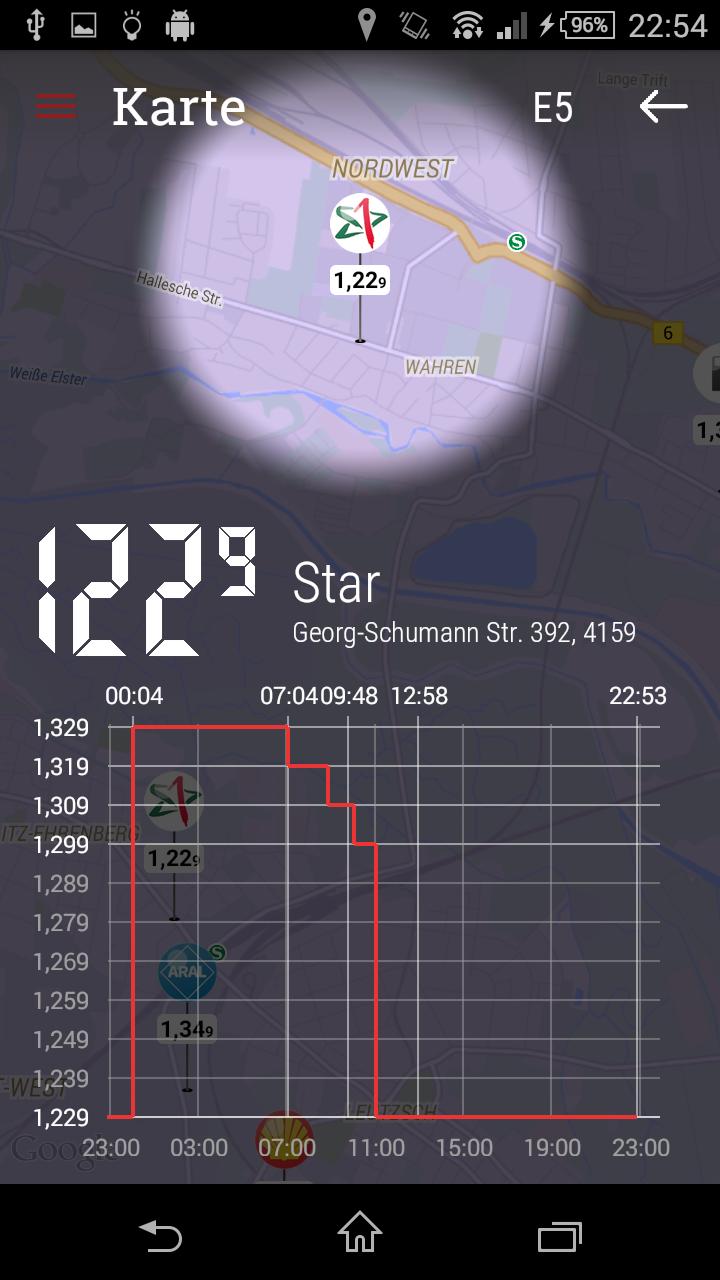Go back with the system back button
This screenshot has width=720, height=1280.
point(160,1235)
